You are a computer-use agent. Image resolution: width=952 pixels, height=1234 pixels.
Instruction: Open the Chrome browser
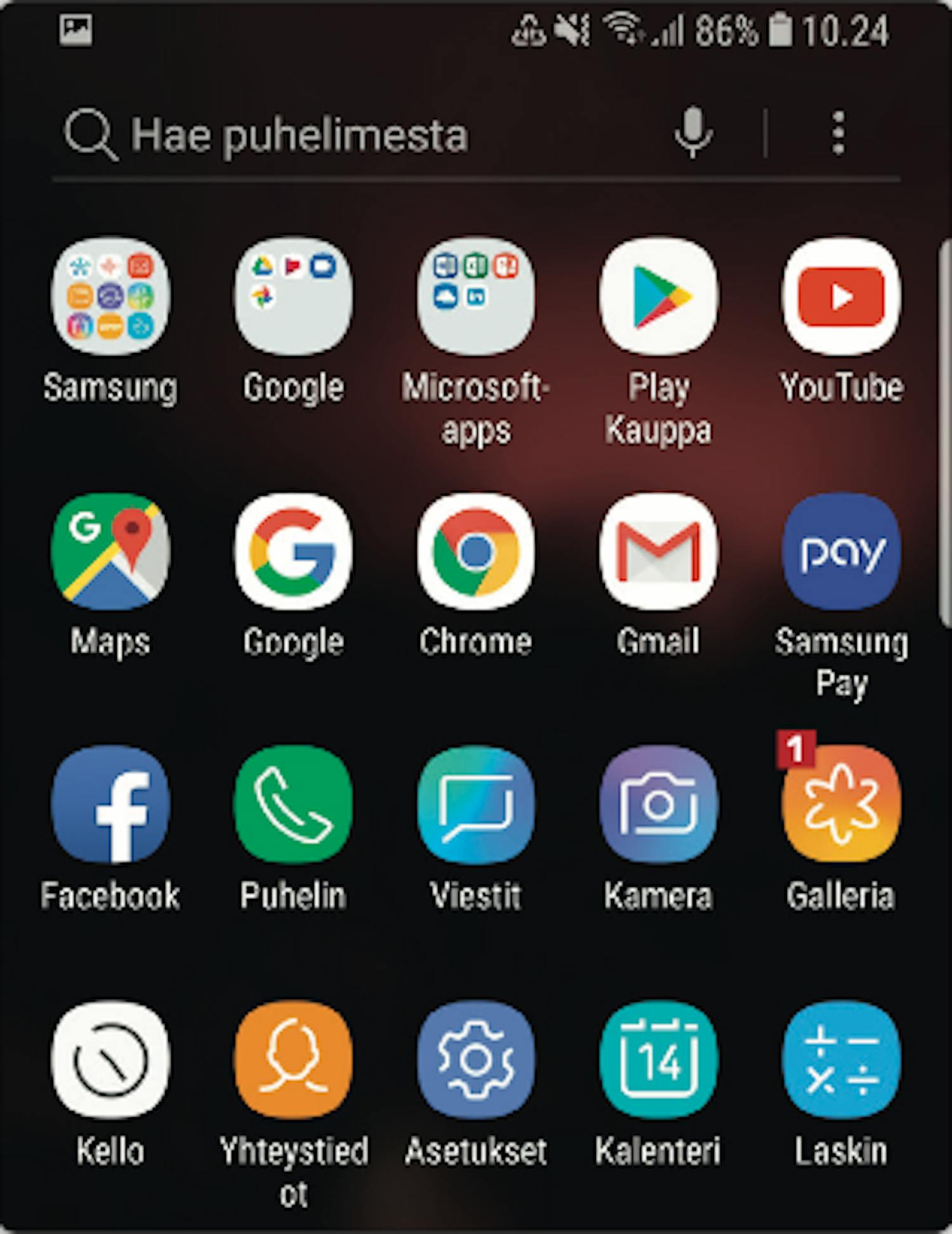click(475, 551)
